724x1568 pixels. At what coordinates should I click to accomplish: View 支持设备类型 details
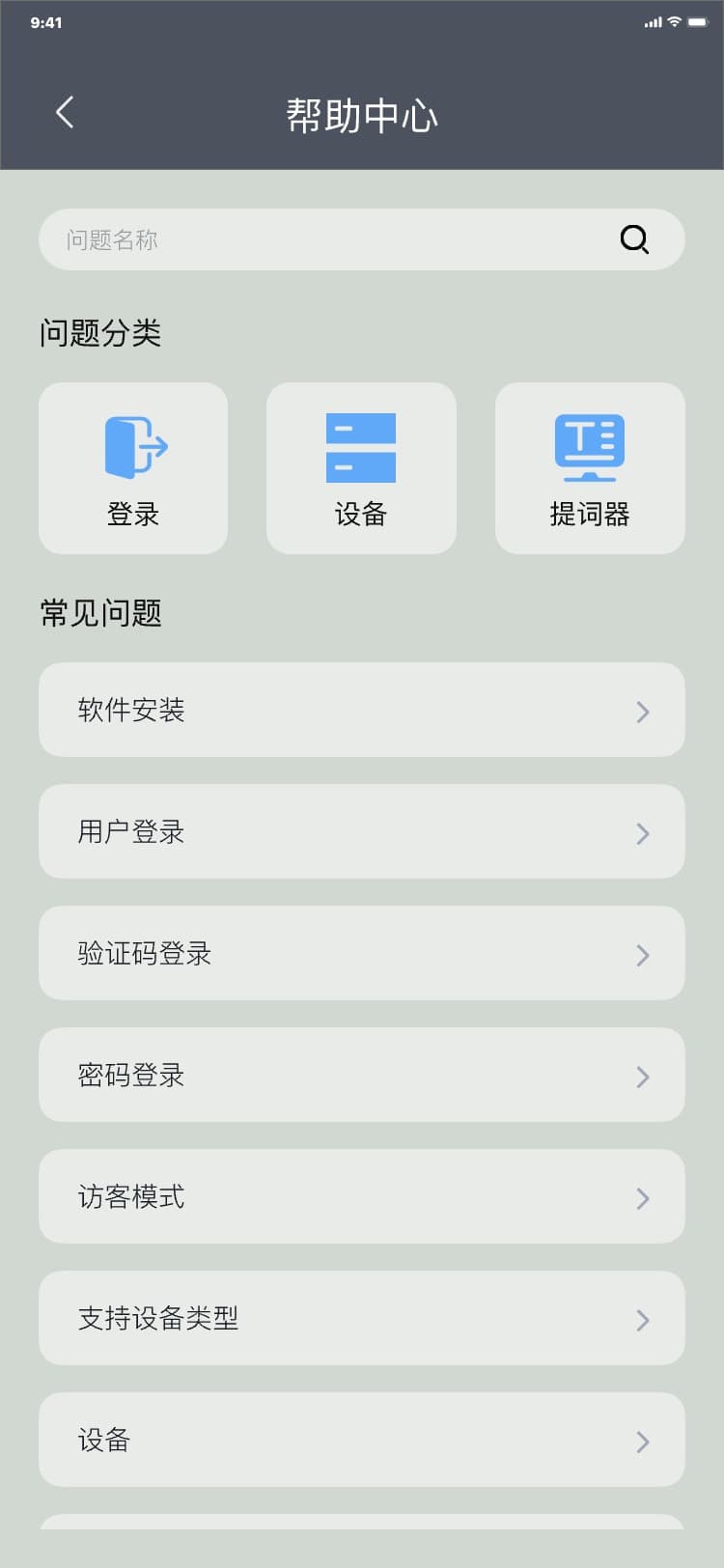click(x=362, y=1318)
